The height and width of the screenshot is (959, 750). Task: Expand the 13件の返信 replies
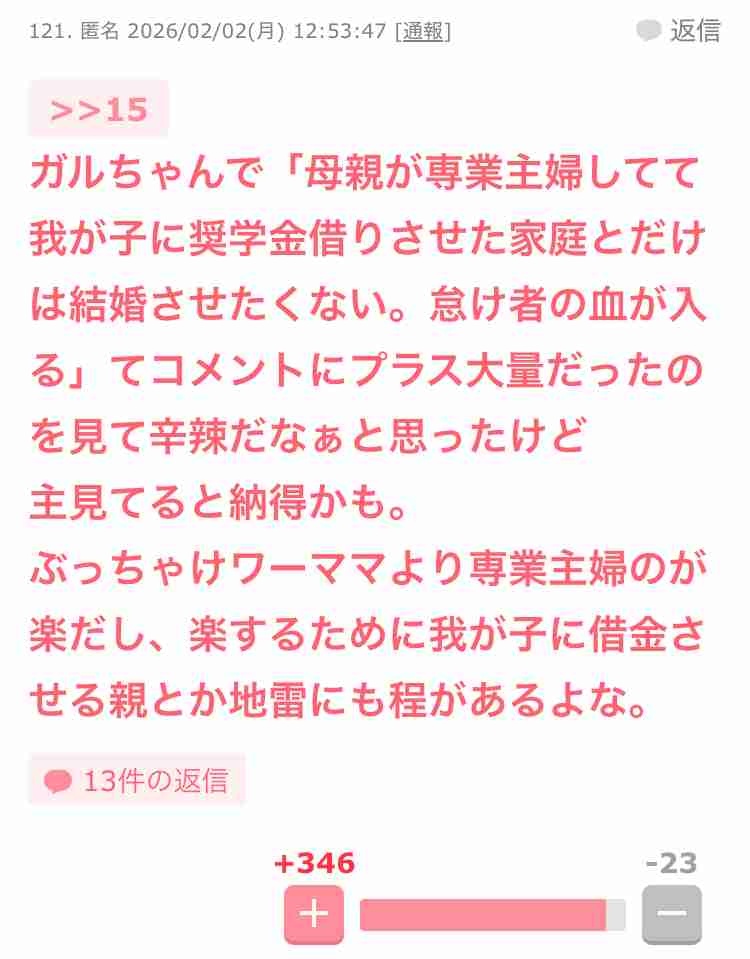[x=137, y=780]
